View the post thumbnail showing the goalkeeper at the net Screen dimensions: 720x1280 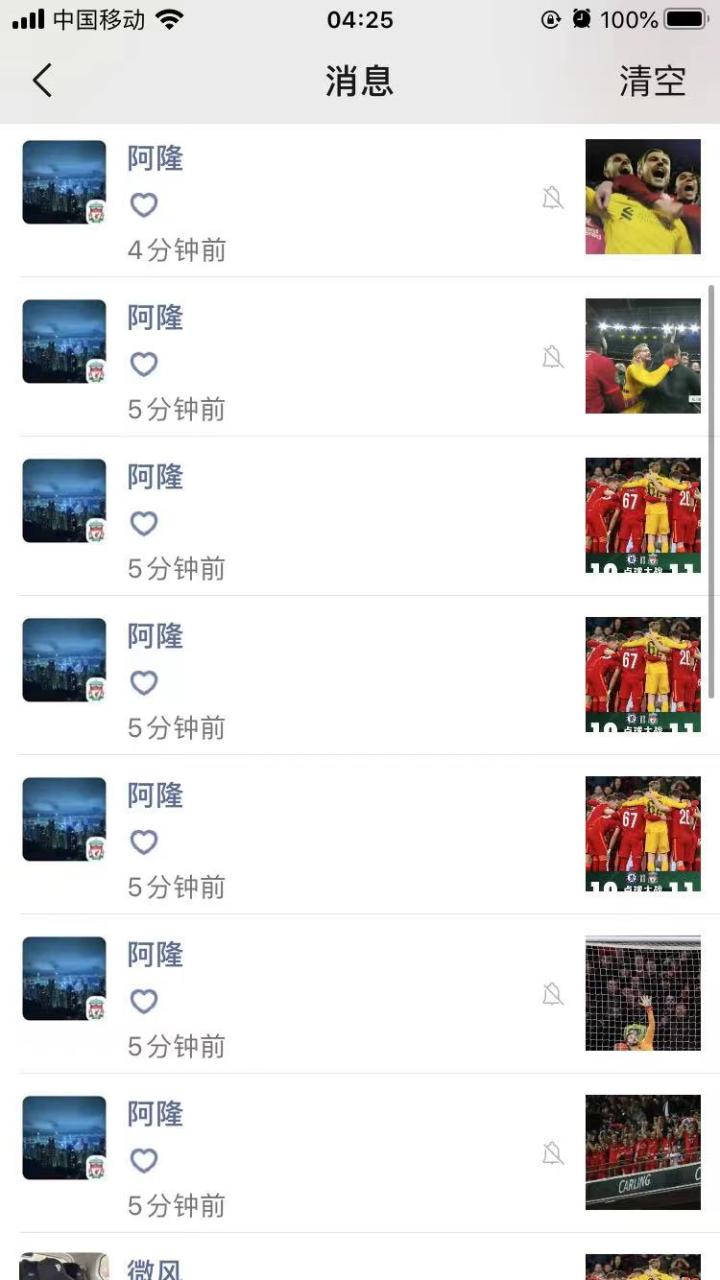pyautogui.click(x=643, y=993)
